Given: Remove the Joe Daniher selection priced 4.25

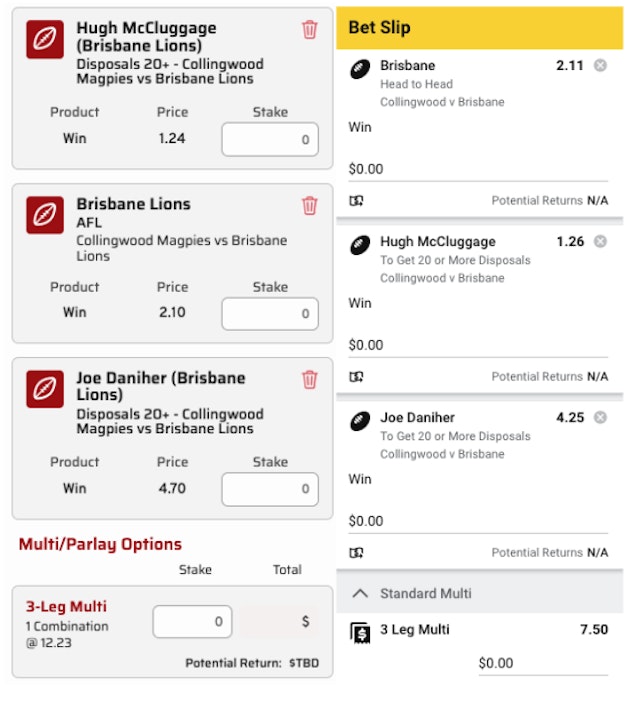Looking at the screenshot, I should tap(600, 418).
